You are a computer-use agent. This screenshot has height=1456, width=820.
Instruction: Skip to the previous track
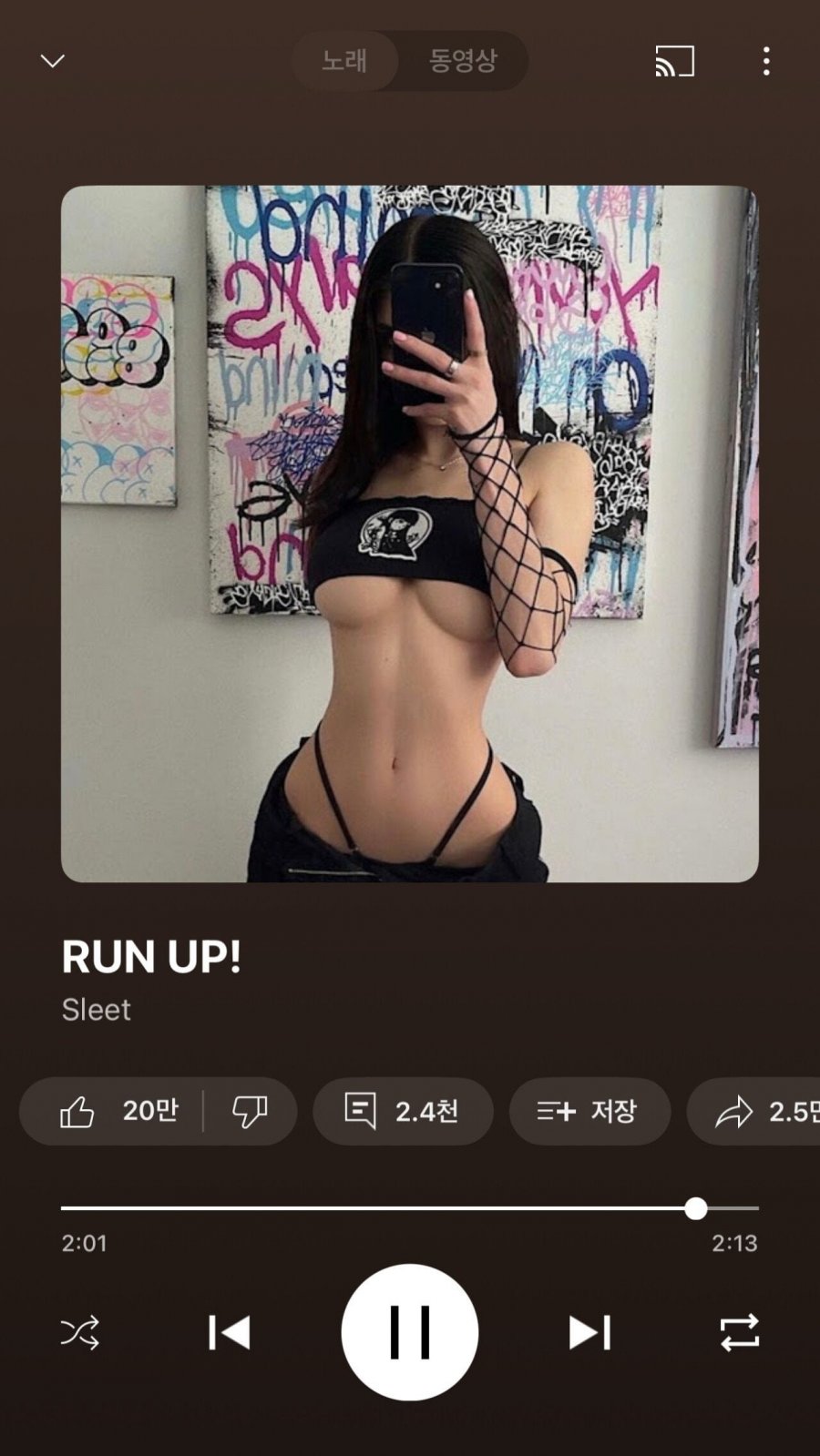click(x=229, y=1333)
